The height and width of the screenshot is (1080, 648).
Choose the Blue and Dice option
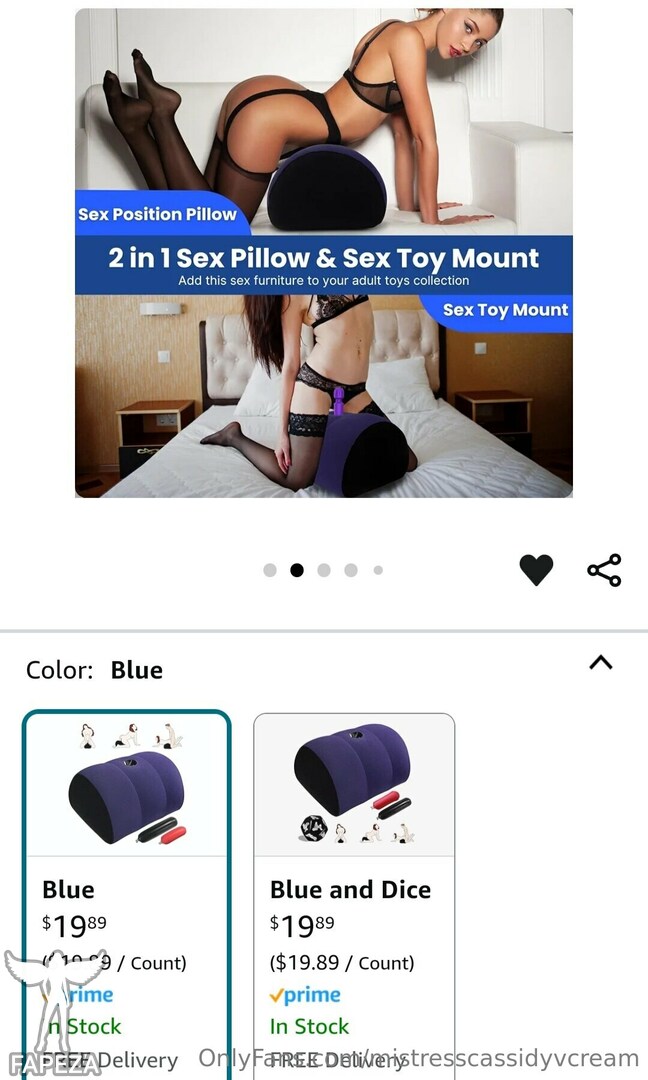point(354,895)
